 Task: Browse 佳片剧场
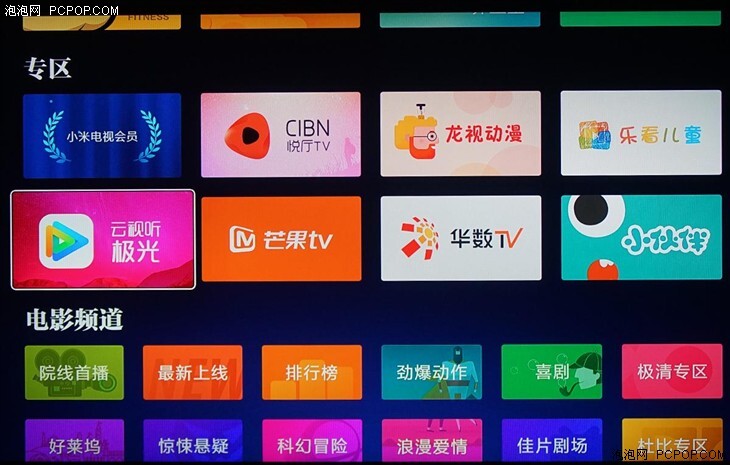(551, 441)
